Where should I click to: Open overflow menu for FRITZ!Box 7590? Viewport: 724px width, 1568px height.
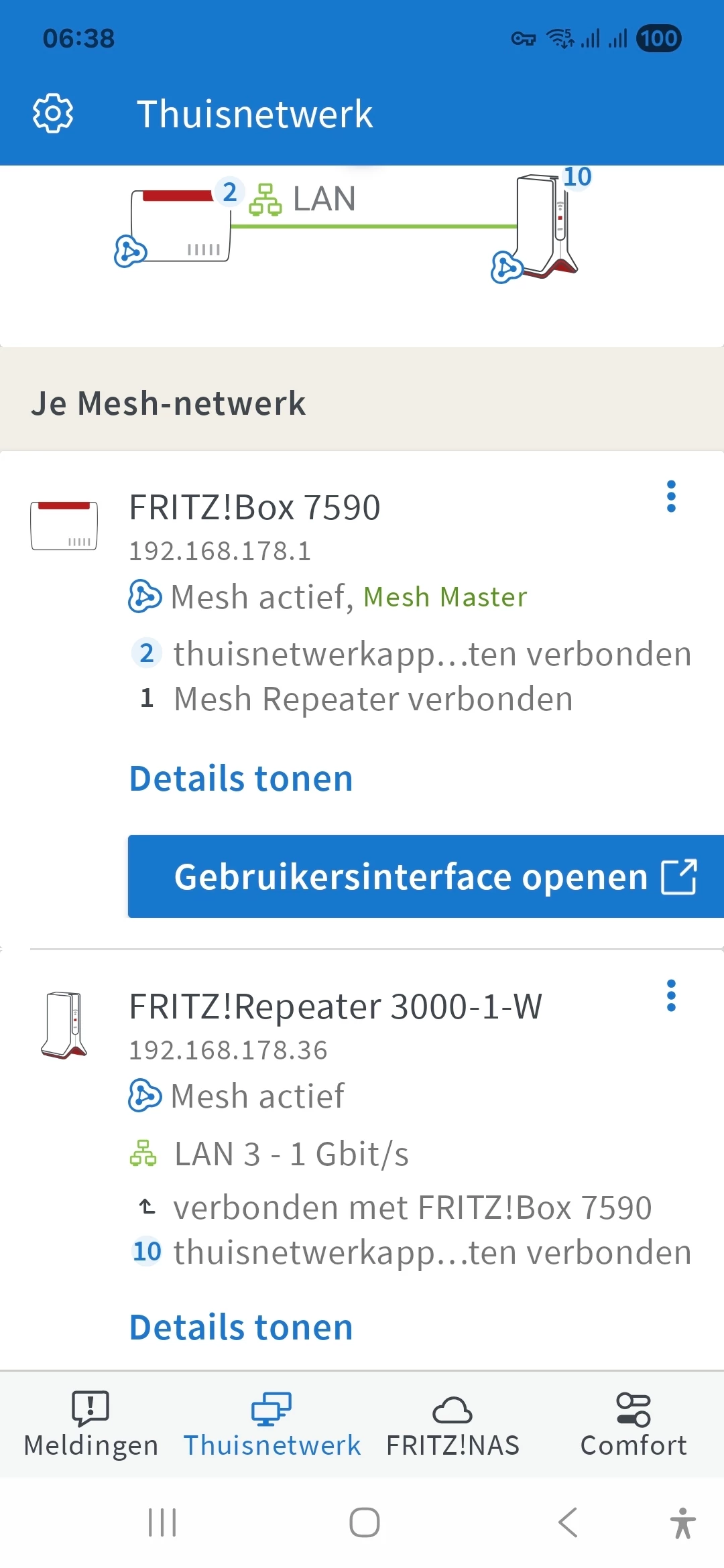[671, 497]
